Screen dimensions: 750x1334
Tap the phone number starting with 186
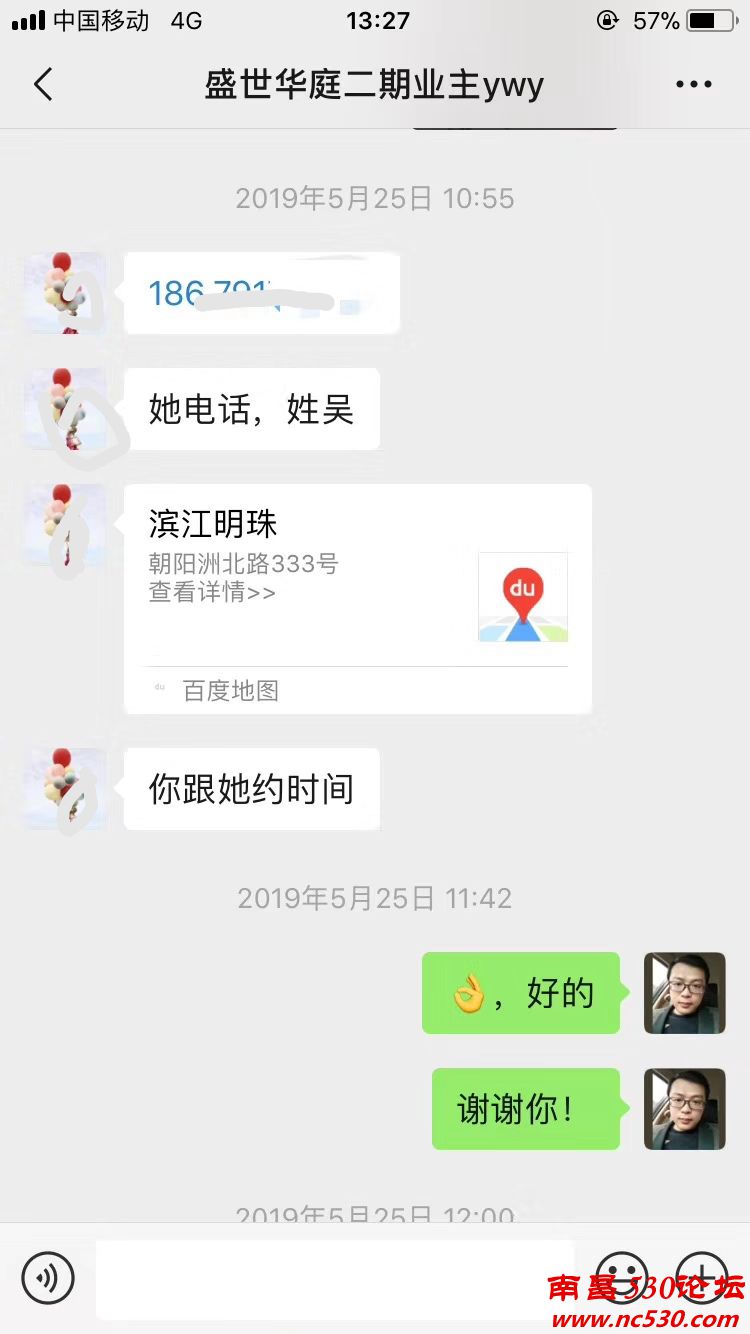210,292
